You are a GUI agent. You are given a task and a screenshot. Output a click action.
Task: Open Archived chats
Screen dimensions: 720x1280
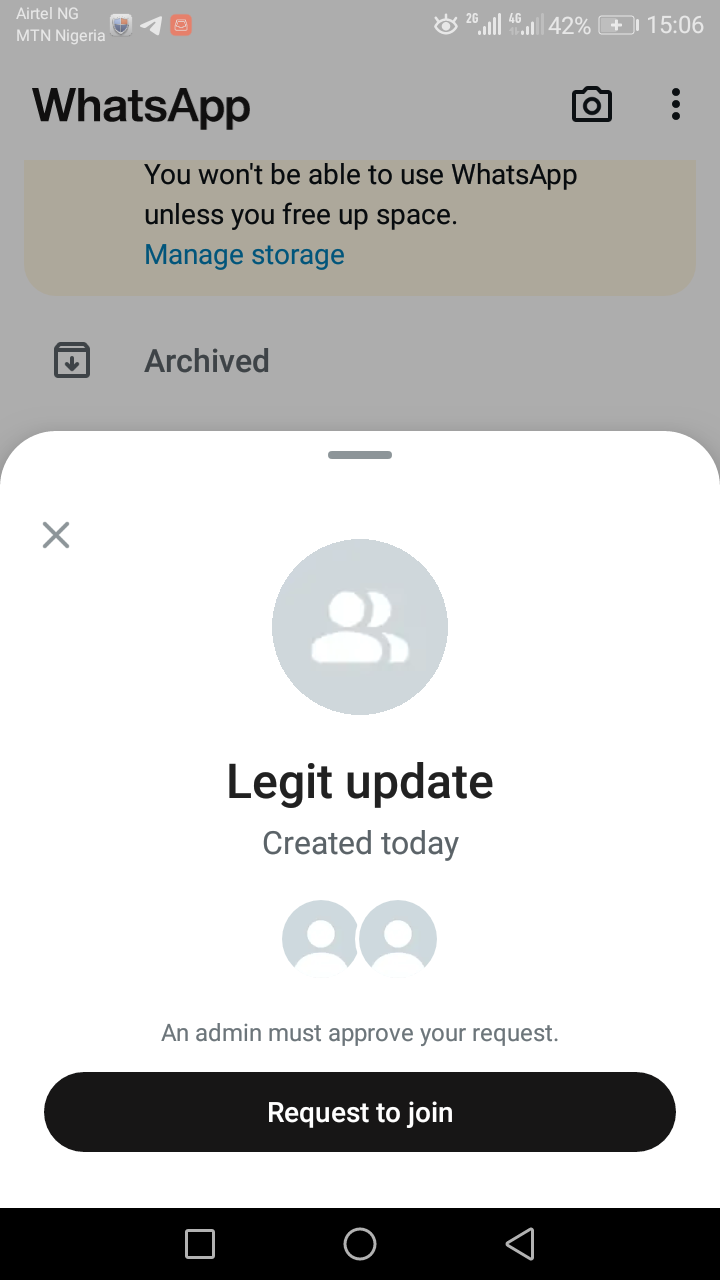(x=206, y=360)
